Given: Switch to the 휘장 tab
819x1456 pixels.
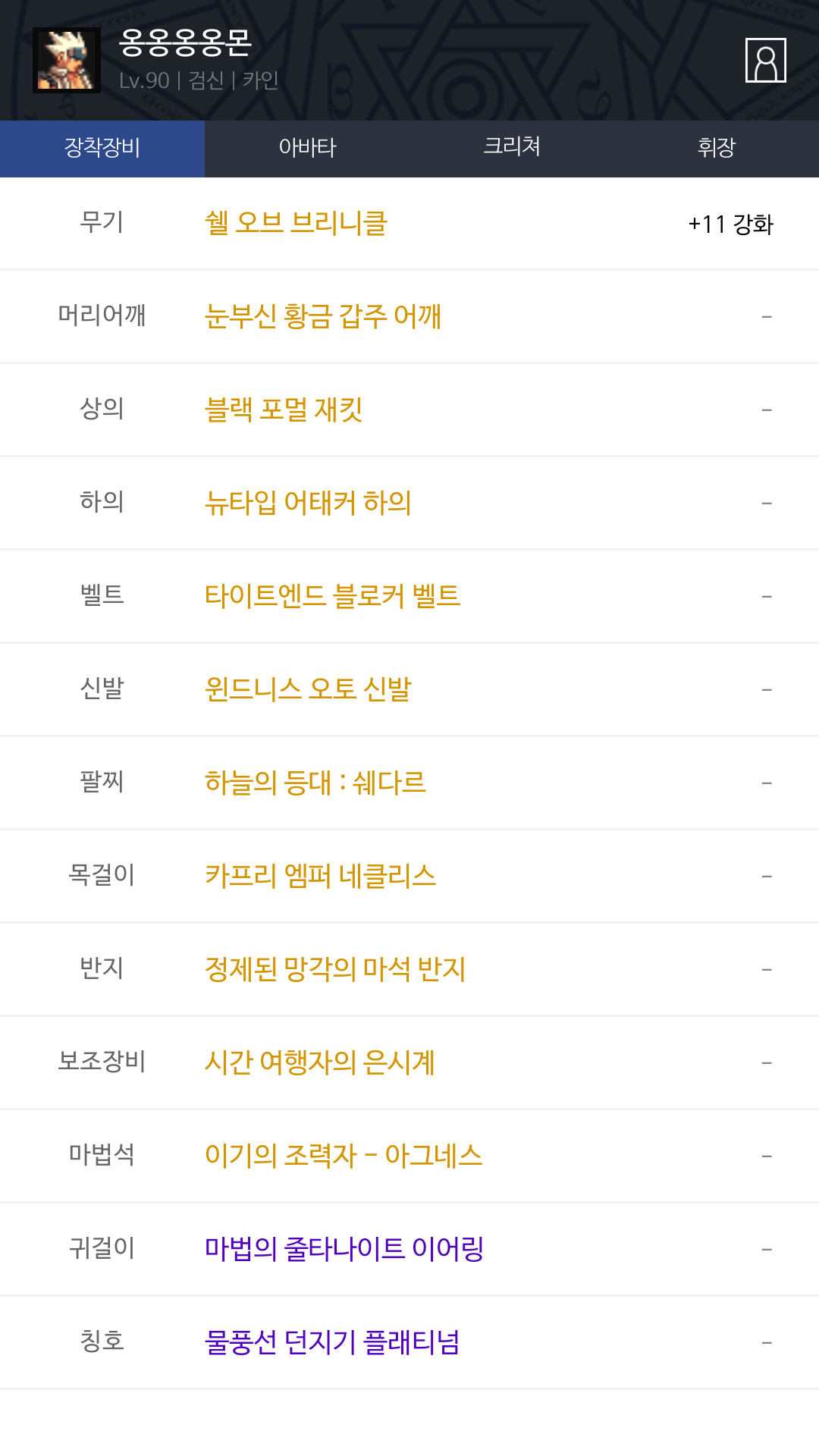Looking at the screenshot, I should 717,148.
